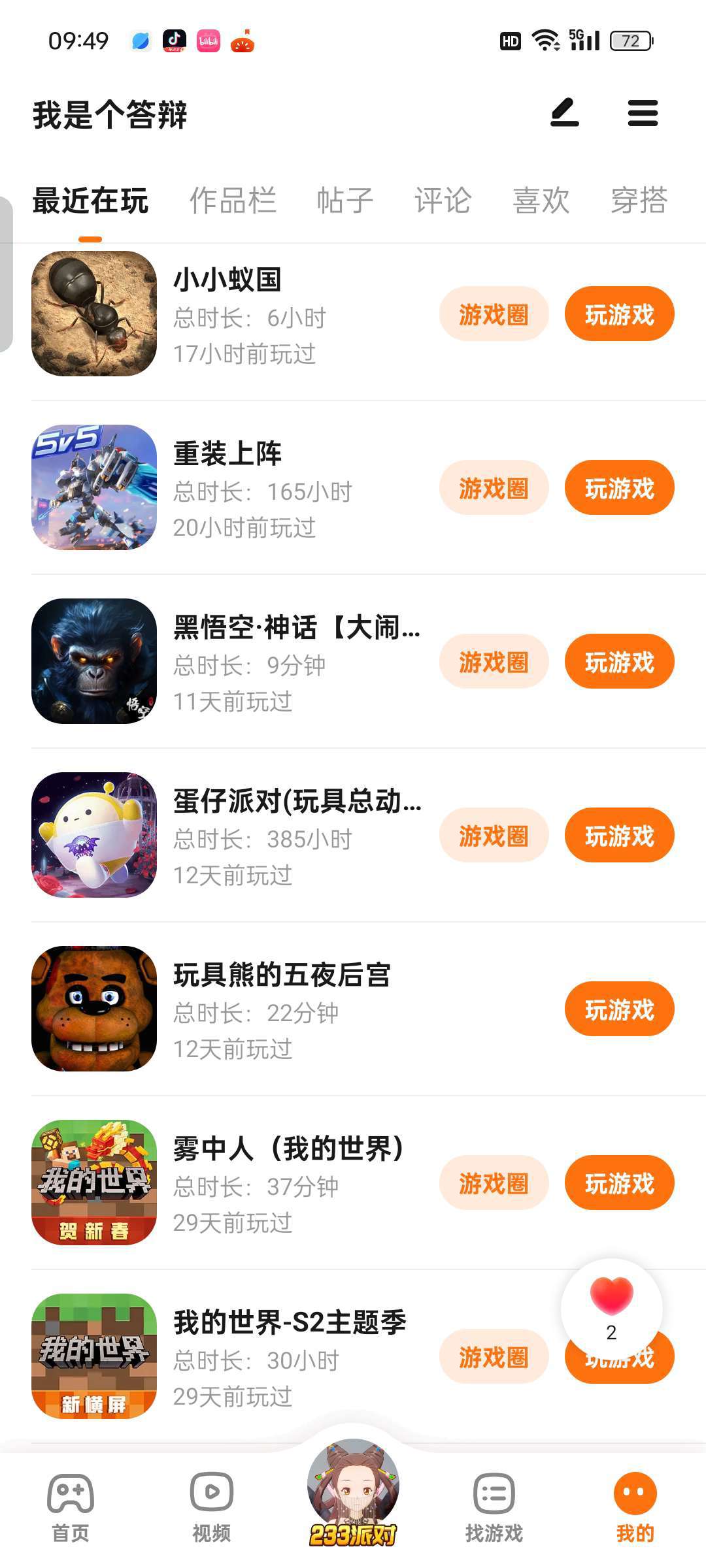The height and width of the screenshot is (1568, 706).
Task: Open the hamburger menu
Action: 643,113
